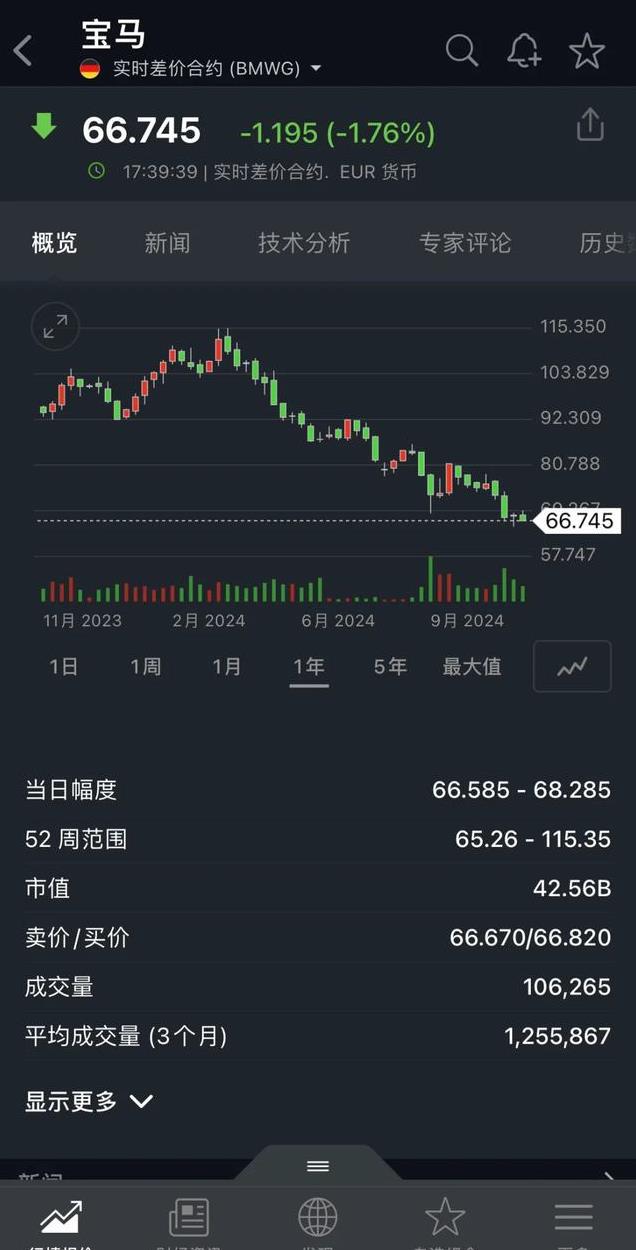Viewport: 636px width, 1250px height.
Task: Share the quote via share icon
Action: 590,125
